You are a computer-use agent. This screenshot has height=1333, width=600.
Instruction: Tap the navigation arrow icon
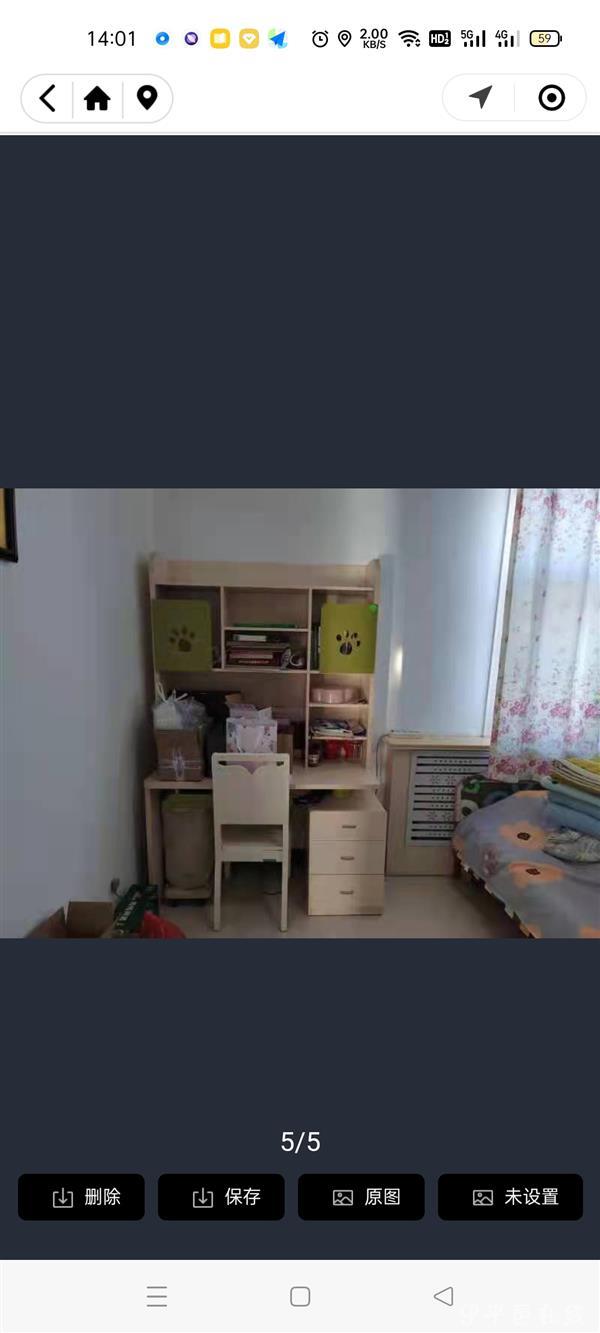(x=481, y=97)
